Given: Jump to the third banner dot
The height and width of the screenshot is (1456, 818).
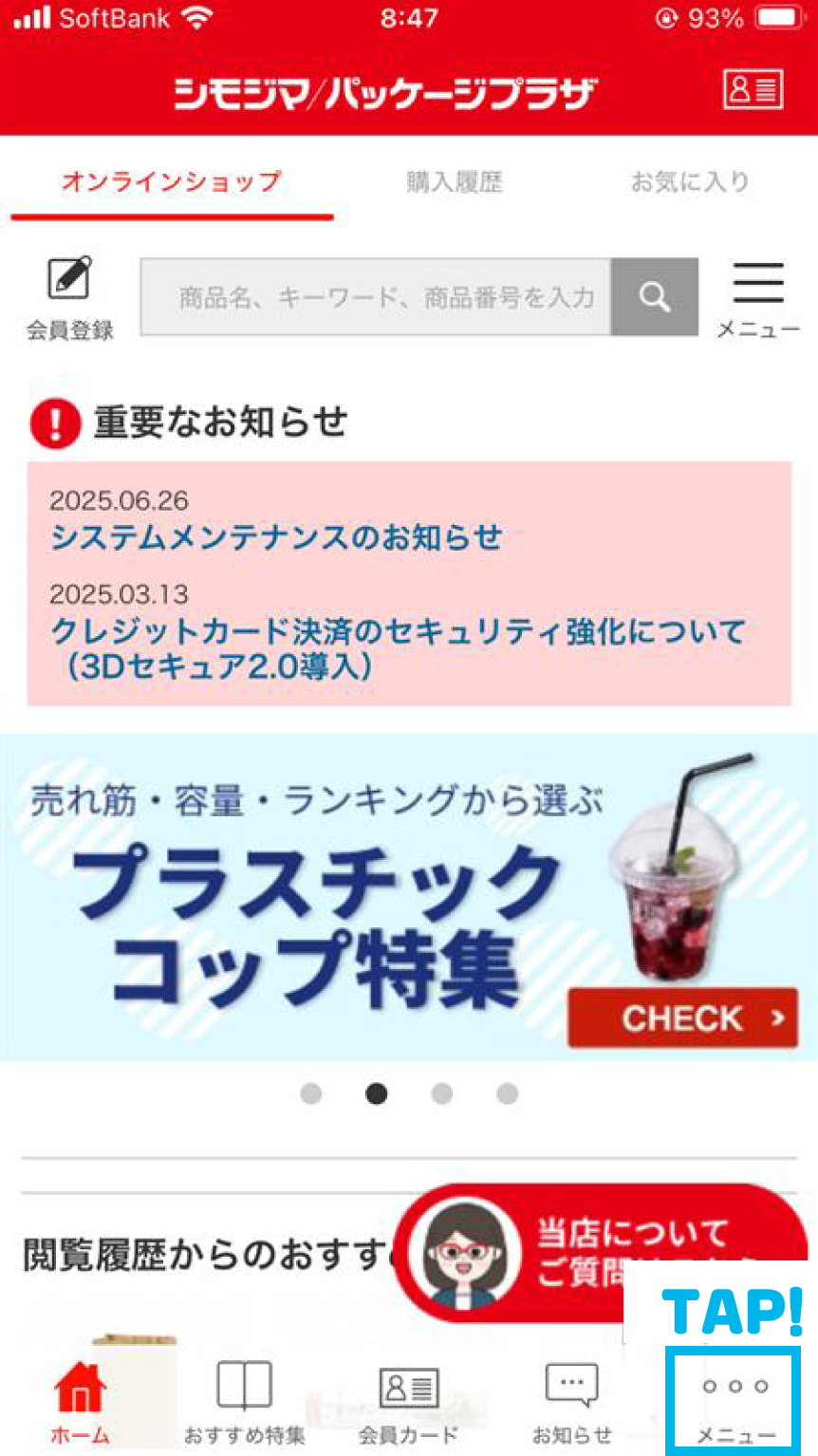Looking at the screenshot, I should [x=441, y=1093].
